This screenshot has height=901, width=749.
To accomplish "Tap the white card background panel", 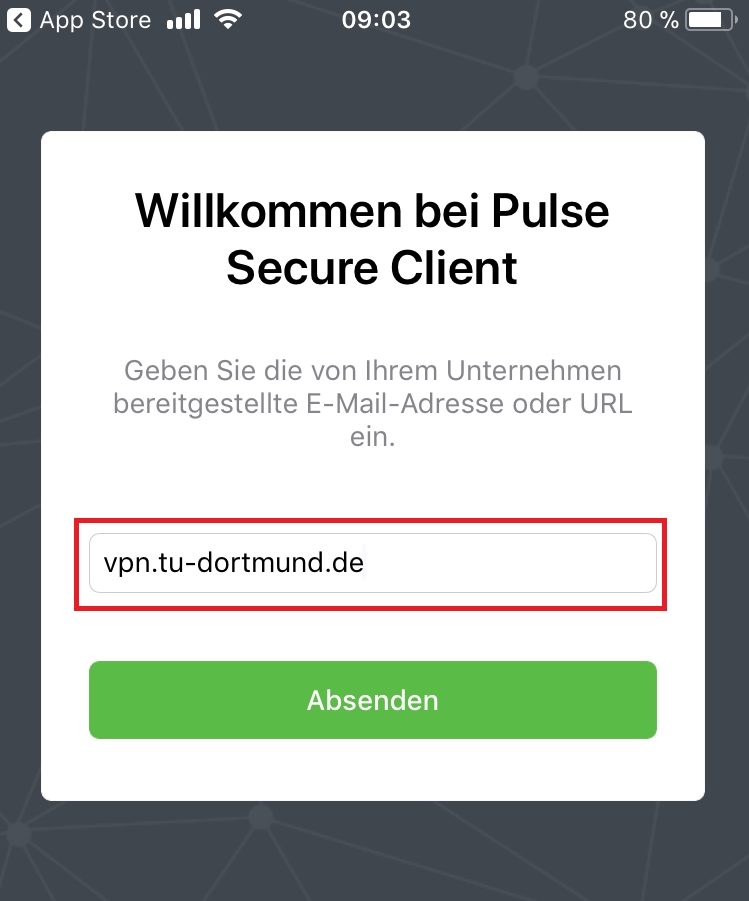I will (372, 770).
